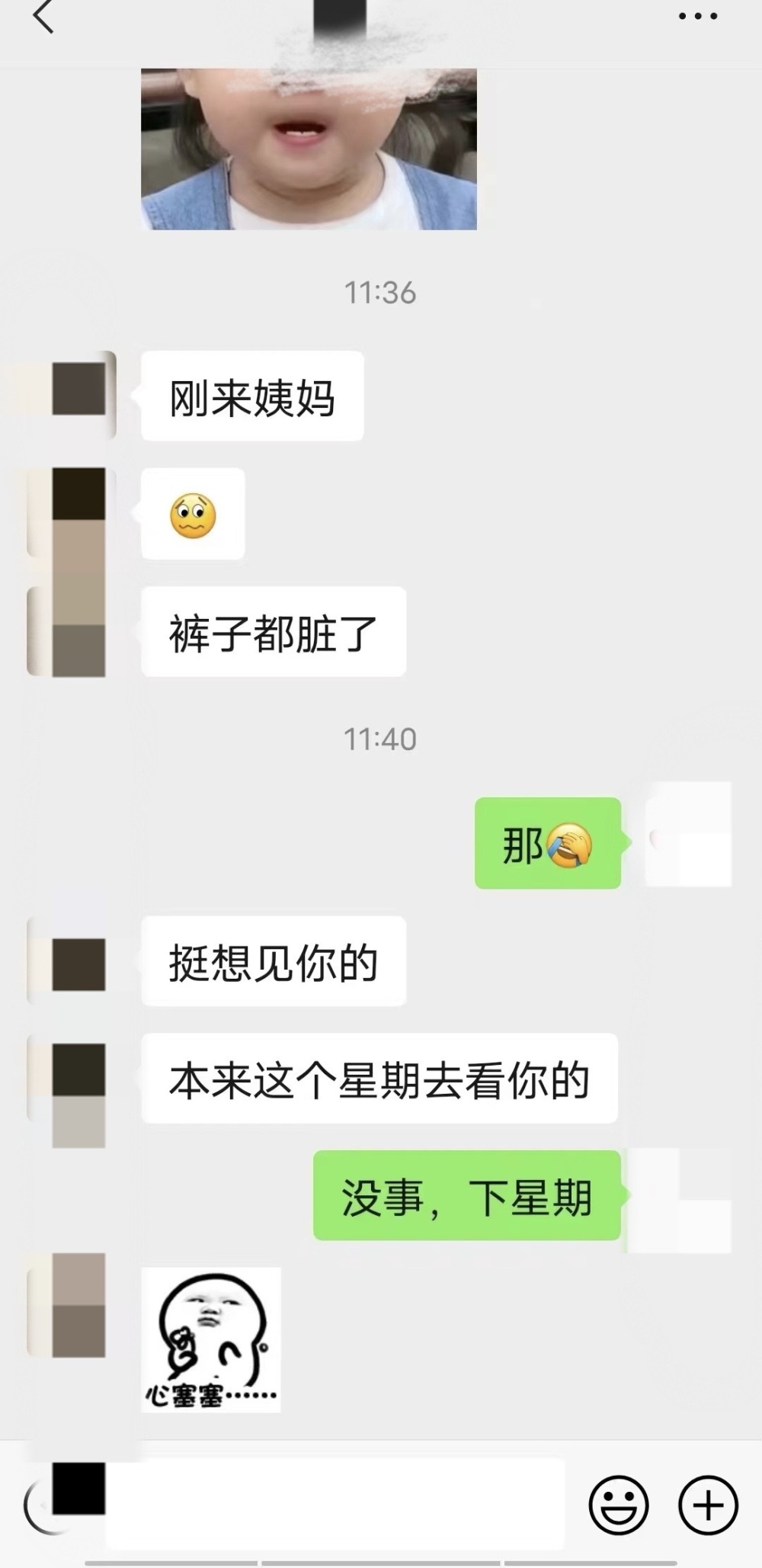This screenshot has width=762, height=1568.
Task: Tap the message input field
Action: [335, 1504]
